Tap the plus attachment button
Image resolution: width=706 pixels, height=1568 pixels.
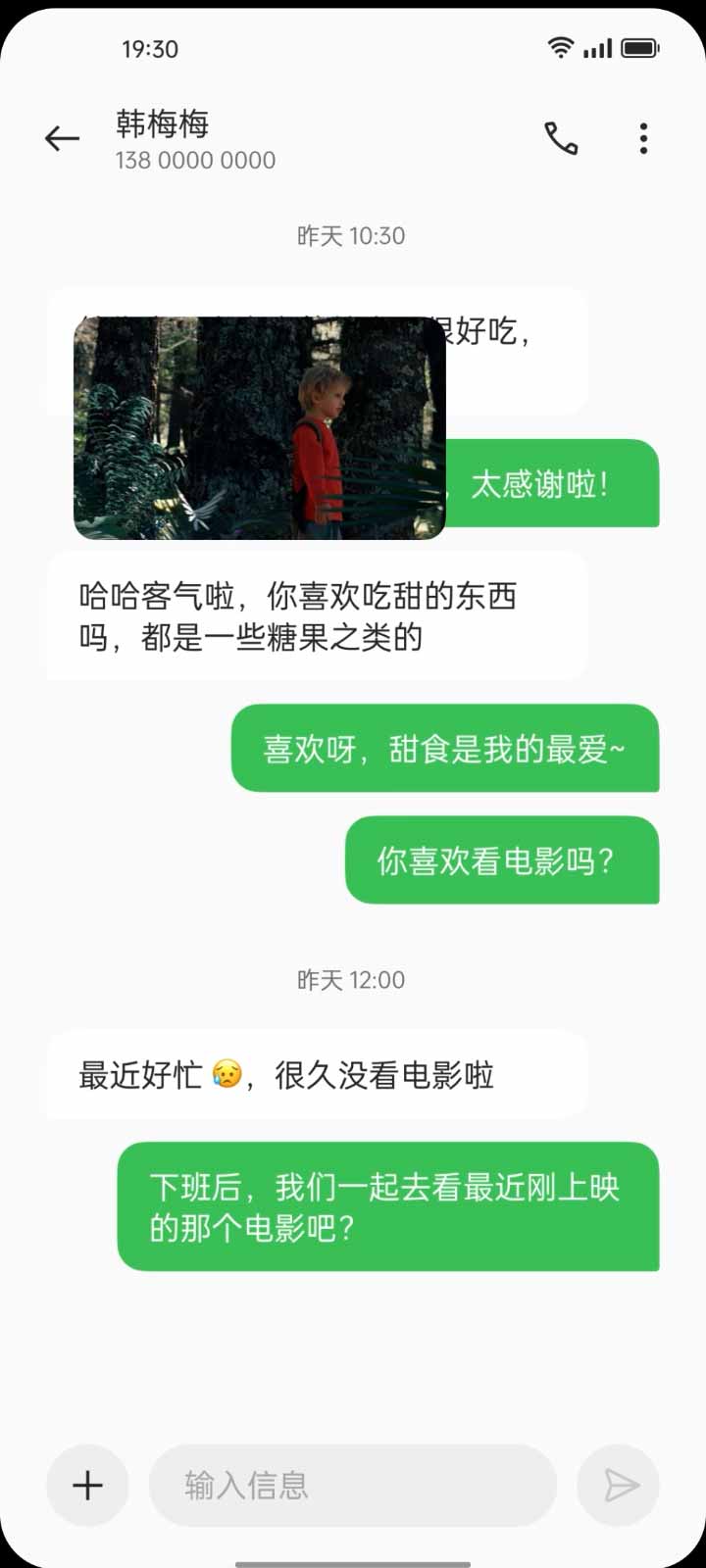pos(87,1486)
